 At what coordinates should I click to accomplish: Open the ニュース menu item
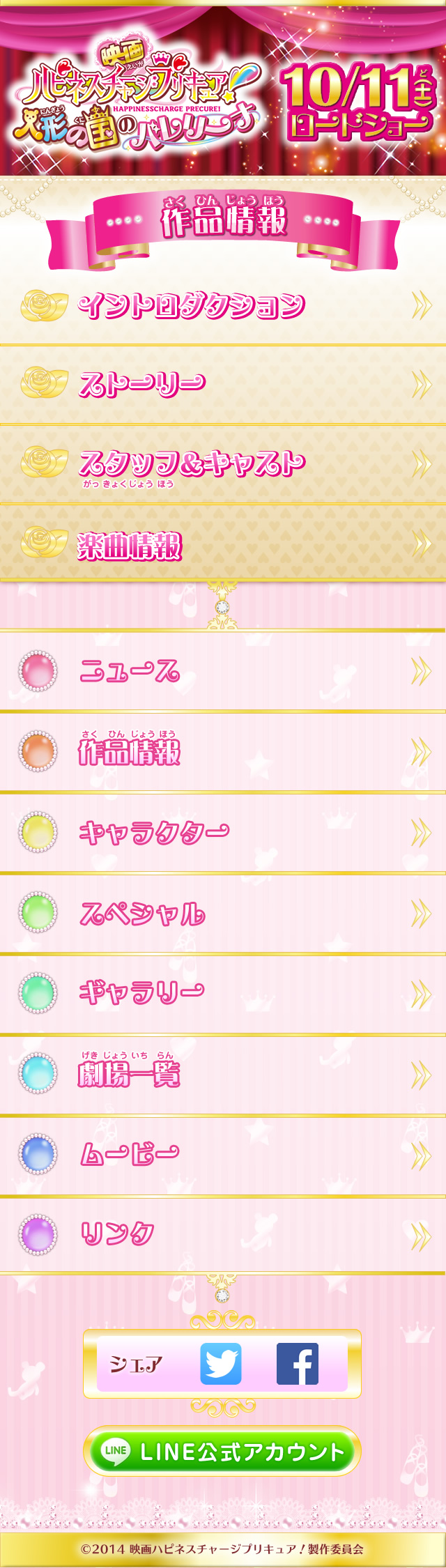click(223, 671)
